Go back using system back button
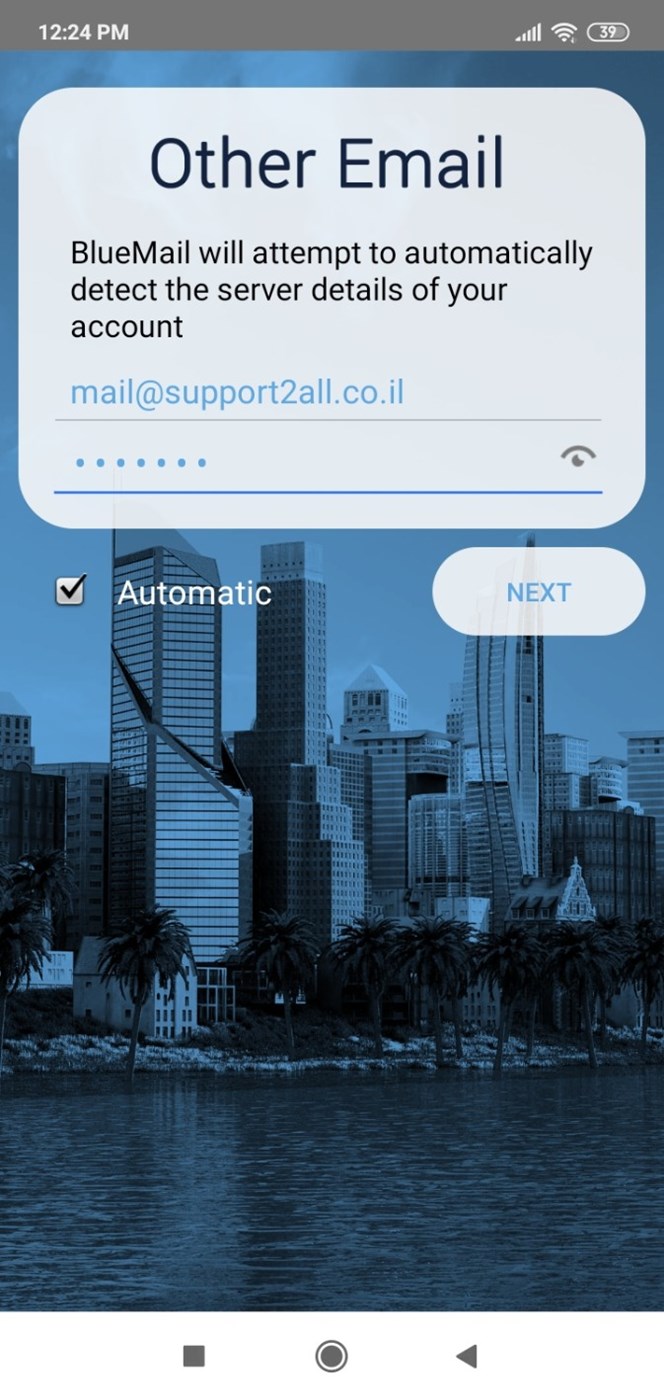 coord(466,1356)
